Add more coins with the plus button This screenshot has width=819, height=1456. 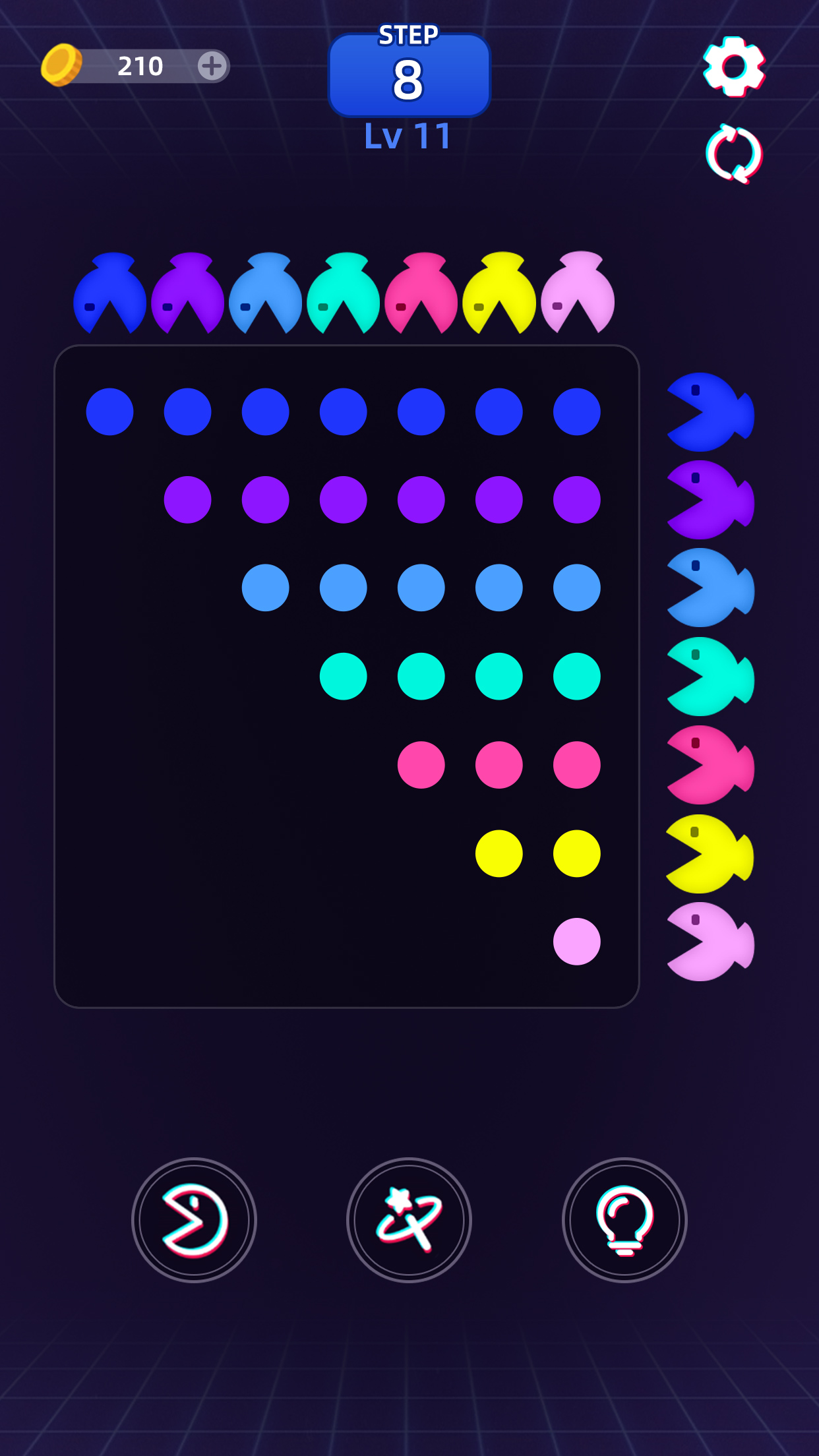(x=212, y=66)
